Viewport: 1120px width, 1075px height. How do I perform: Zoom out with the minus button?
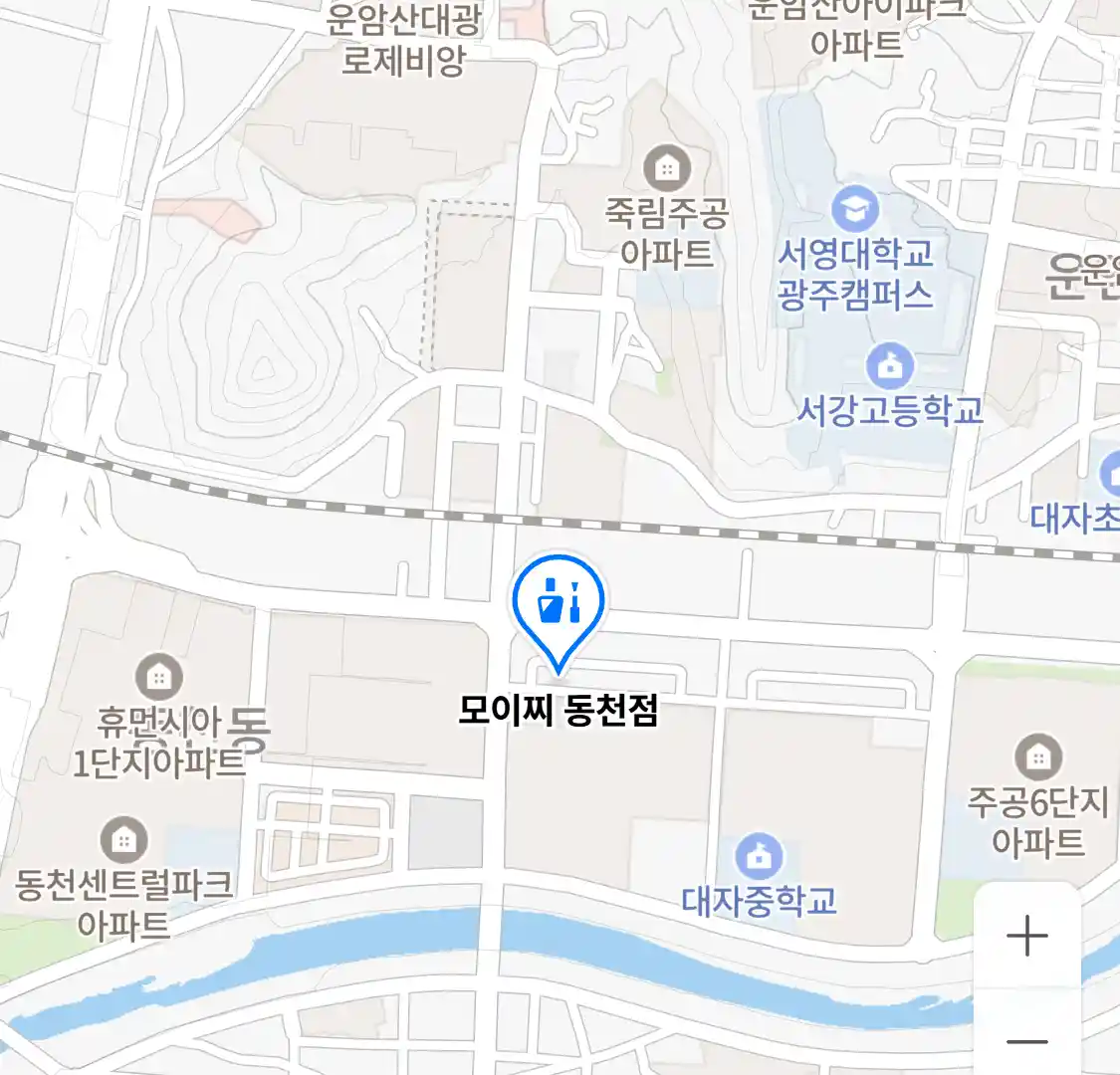pos(1026,1041)
